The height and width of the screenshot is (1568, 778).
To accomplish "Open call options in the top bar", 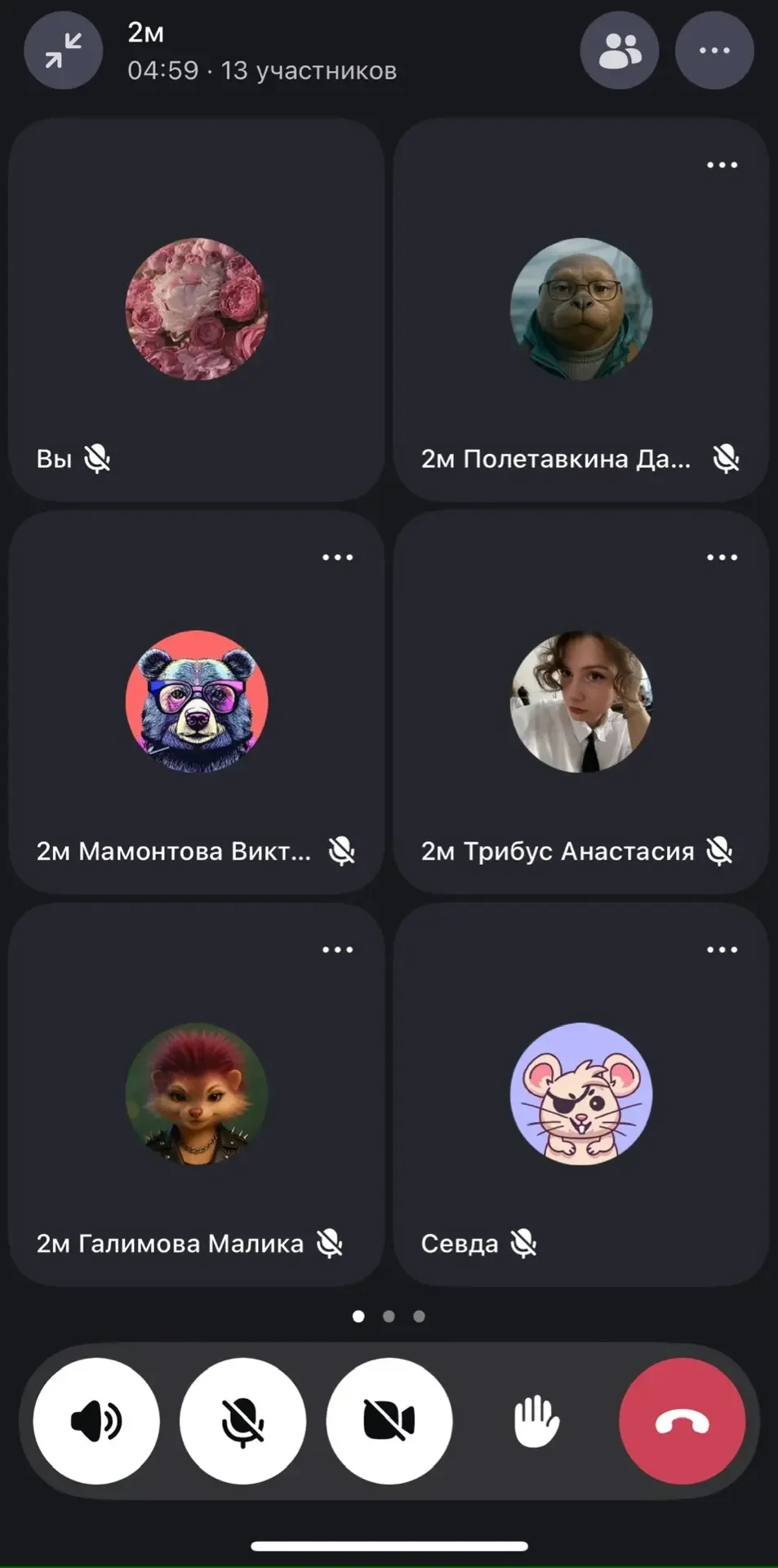I will point(714,51).
